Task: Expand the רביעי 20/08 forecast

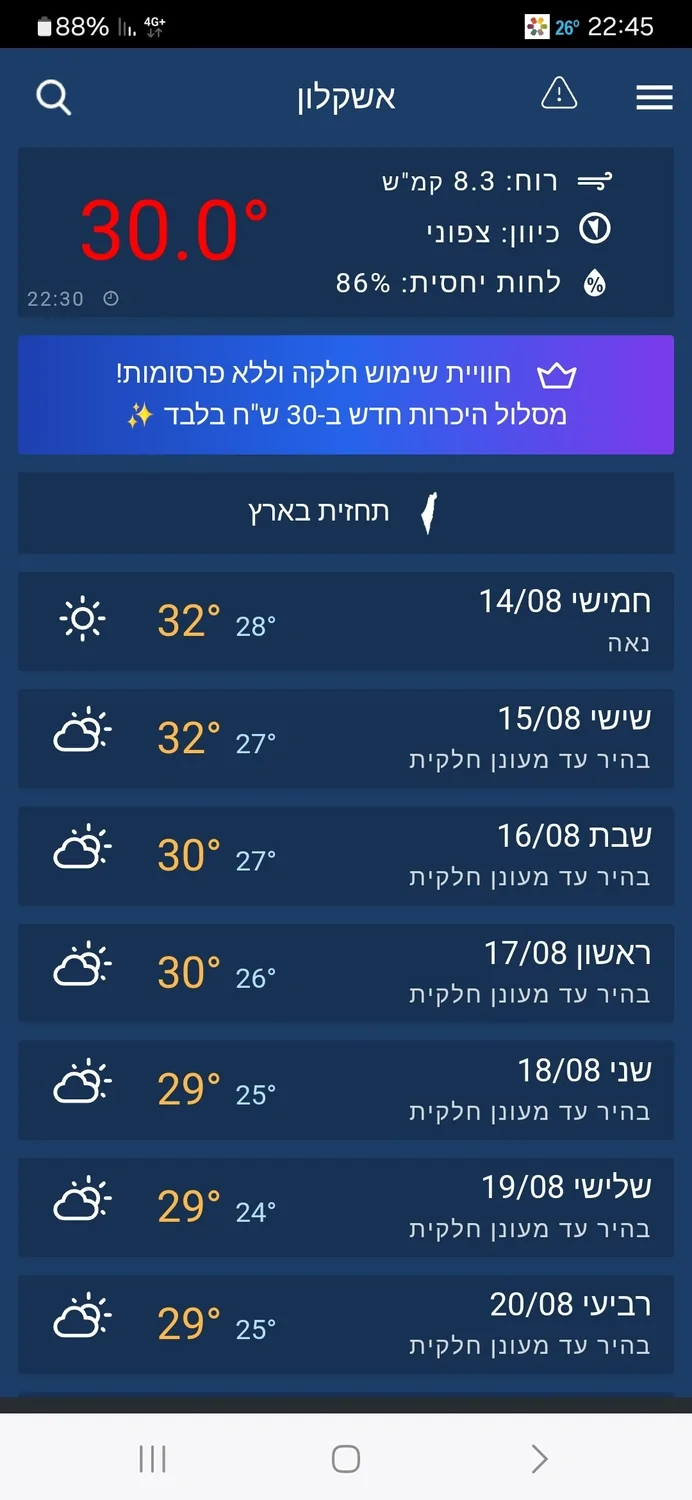Action: click(x=346, y=1323)
